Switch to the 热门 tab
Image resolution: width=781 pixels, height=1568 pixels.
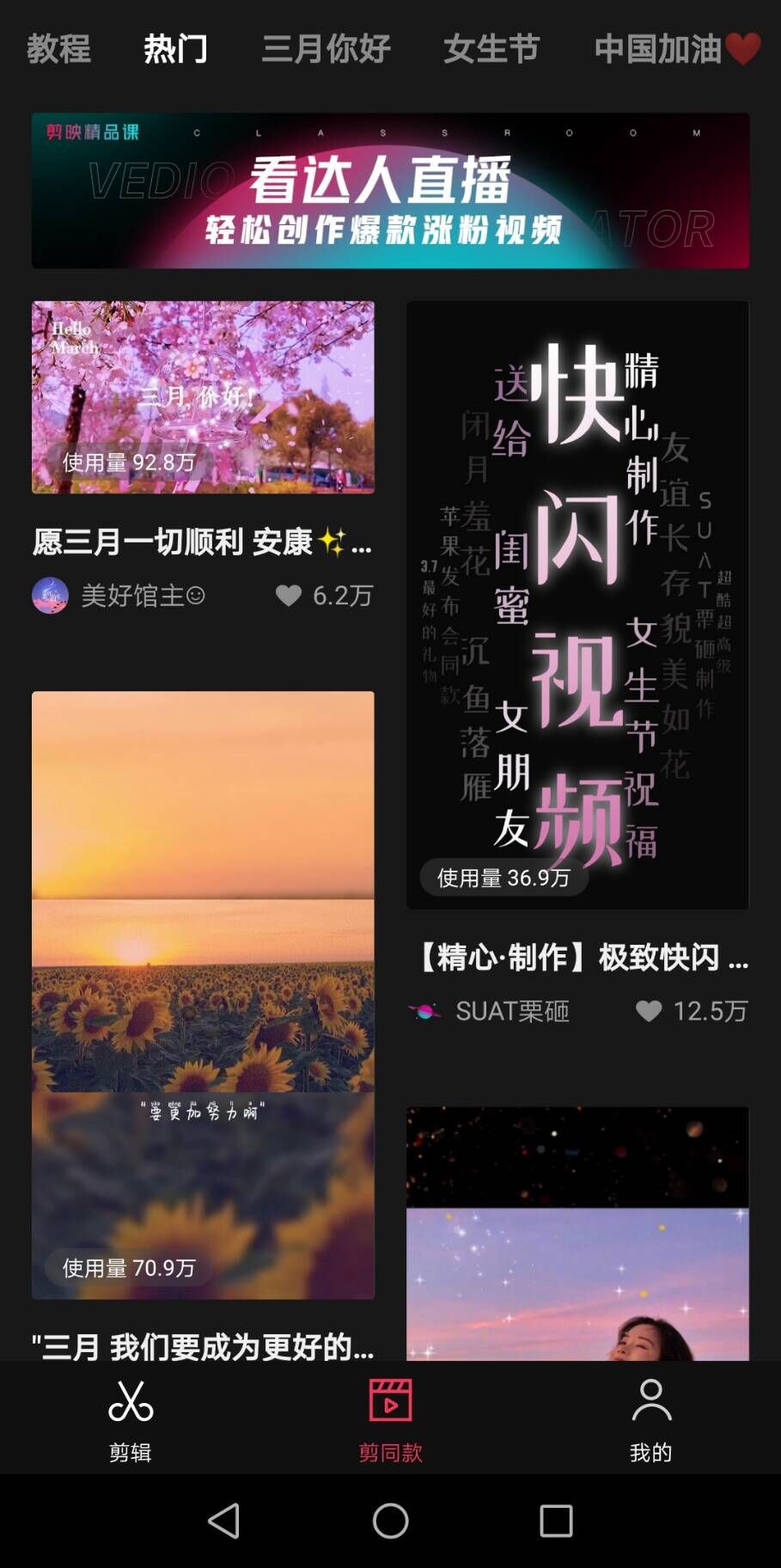click(x=175, y=49)
